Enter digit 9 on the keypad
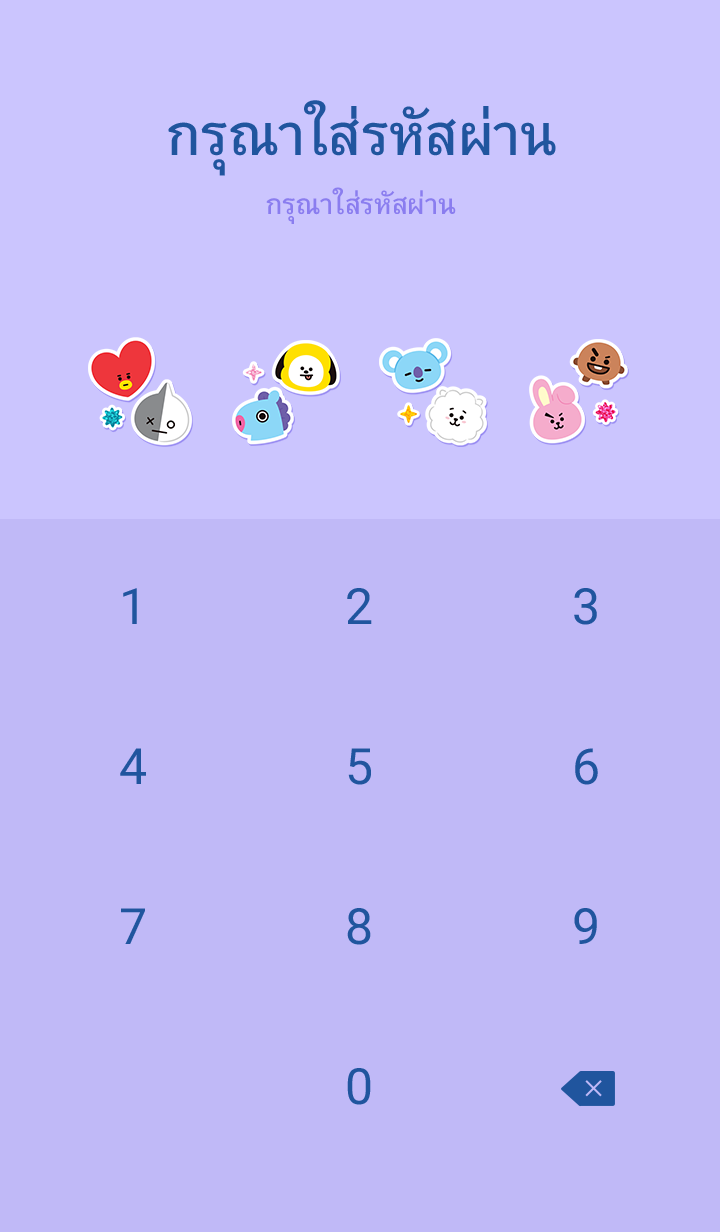720x1232 pixels. pyautogui.click(x=586, y=927)
